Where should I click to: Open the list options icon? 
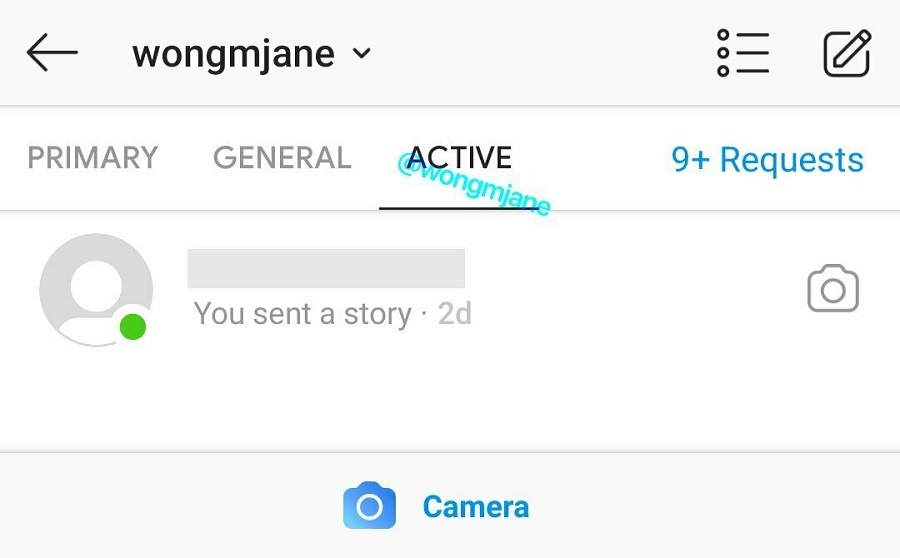743,53
